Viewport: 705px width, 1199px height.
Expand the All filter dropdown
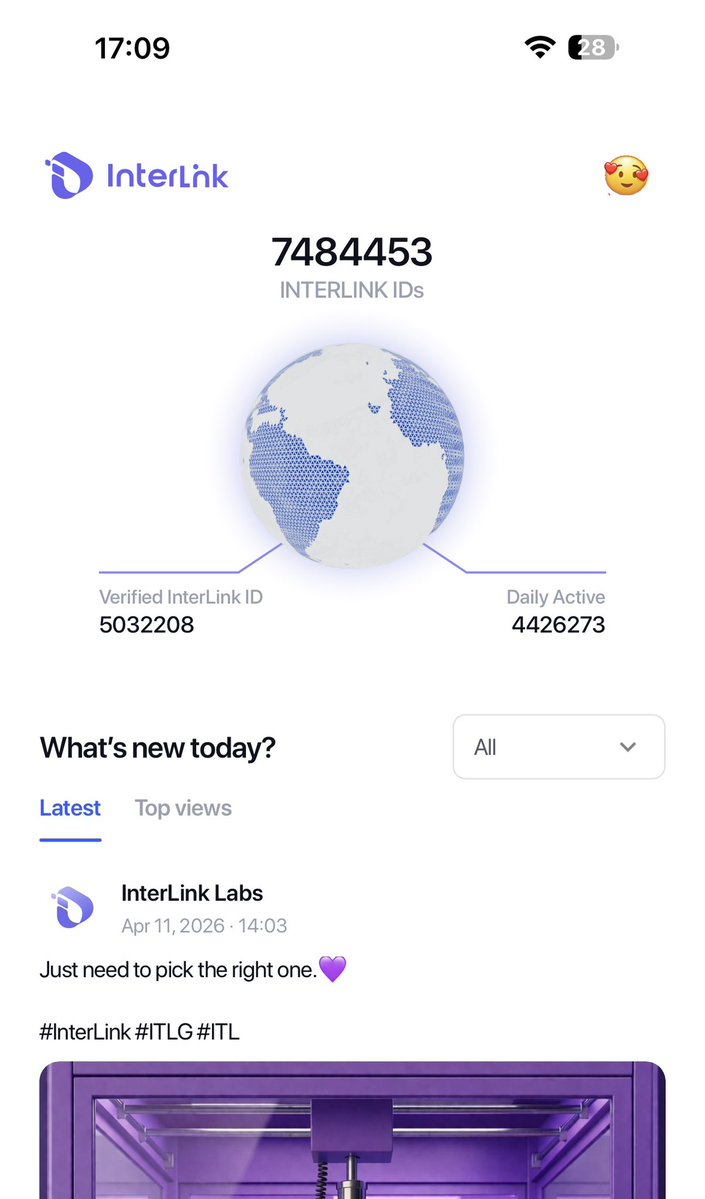pos(558,747)
